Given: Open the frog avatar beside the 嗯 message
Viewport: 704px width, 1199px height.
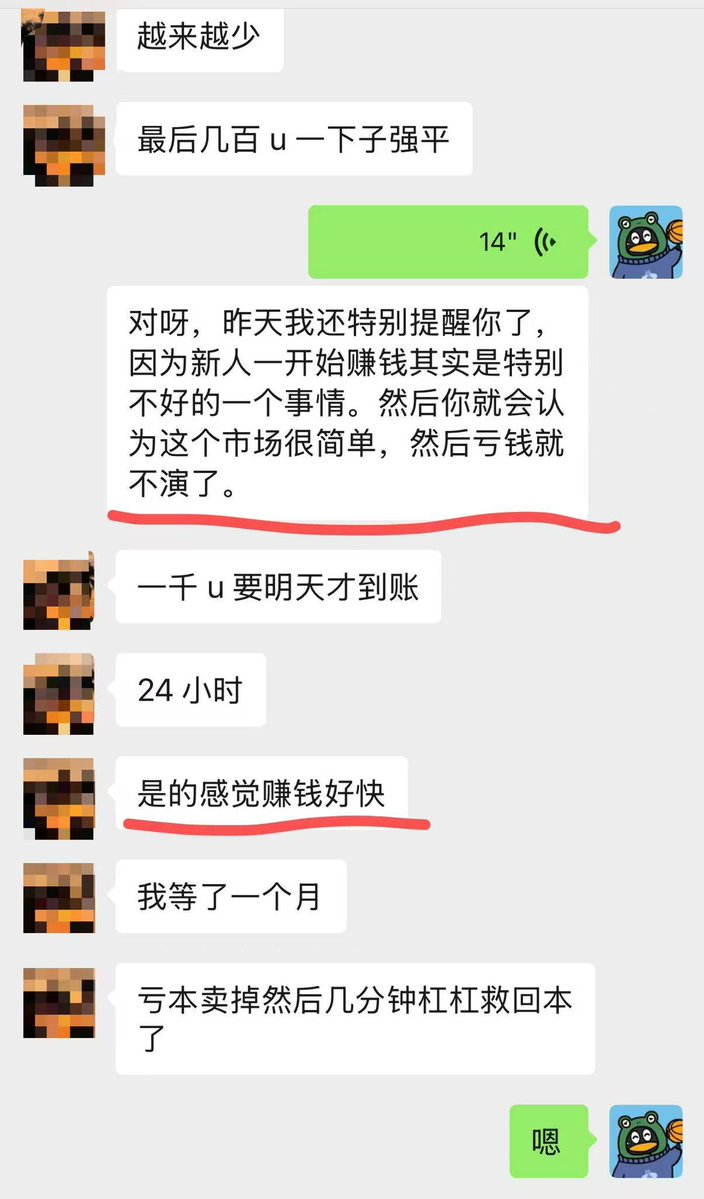Looking at the screenshot, I should [647, 1141].
